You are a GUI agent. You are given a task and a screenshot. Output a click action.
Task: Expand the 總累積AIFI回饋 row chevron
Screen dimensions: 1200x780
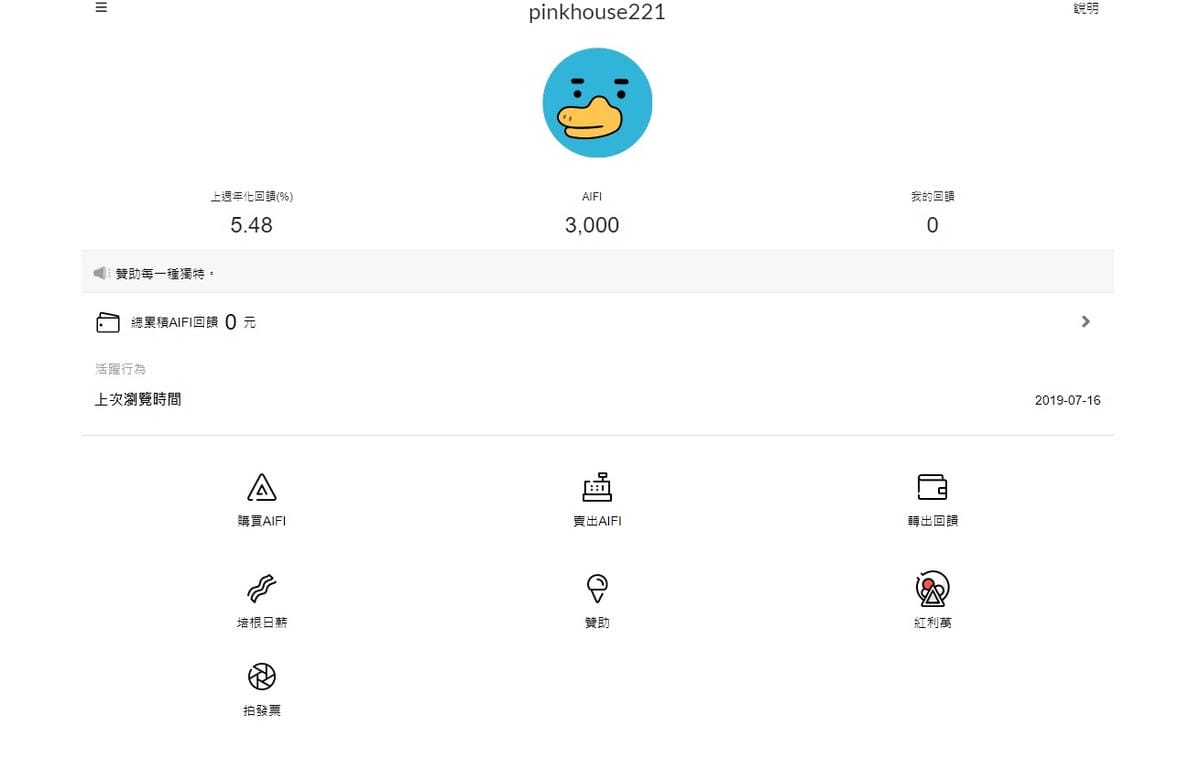tap(1086, 322)
